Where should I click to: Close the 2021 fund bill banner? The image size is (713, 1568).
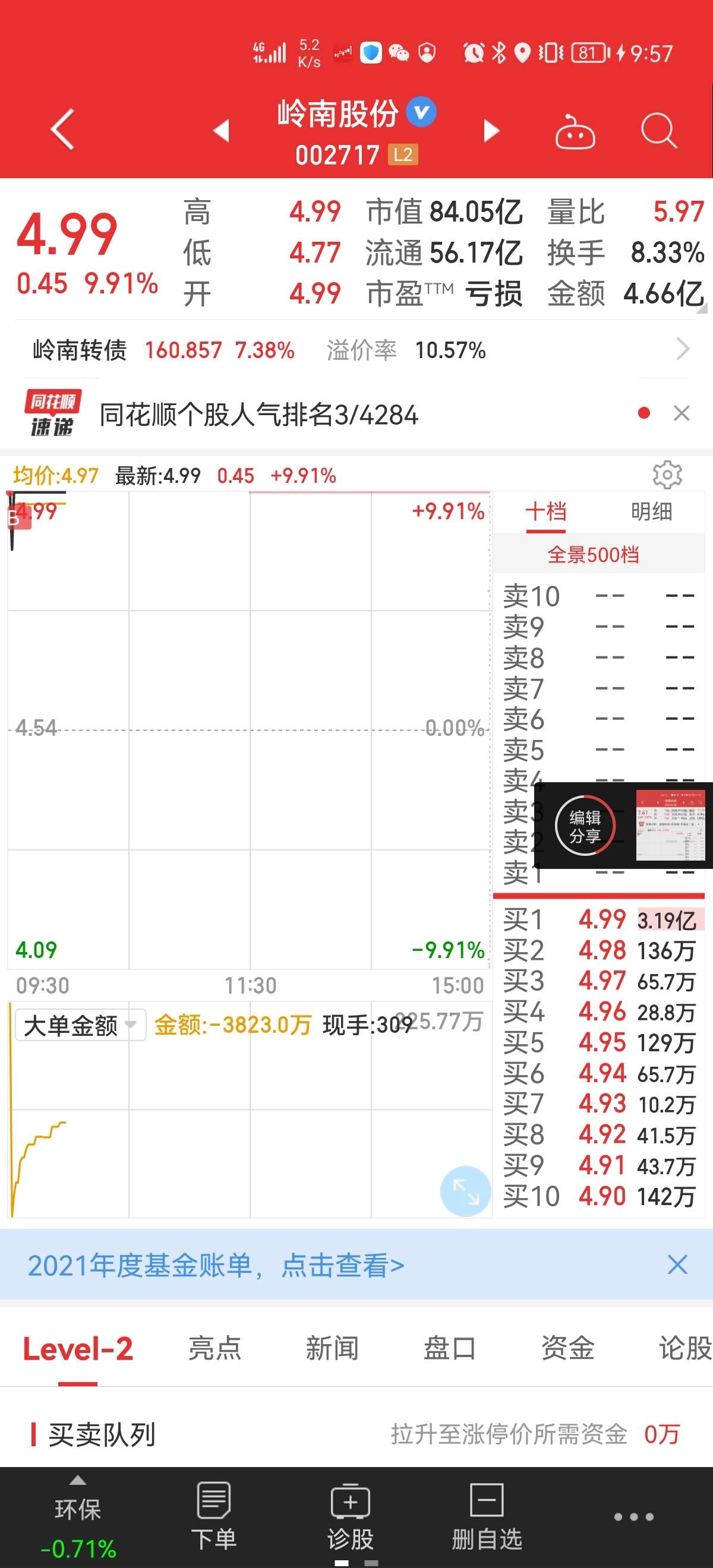click(x=677, y=1265)
